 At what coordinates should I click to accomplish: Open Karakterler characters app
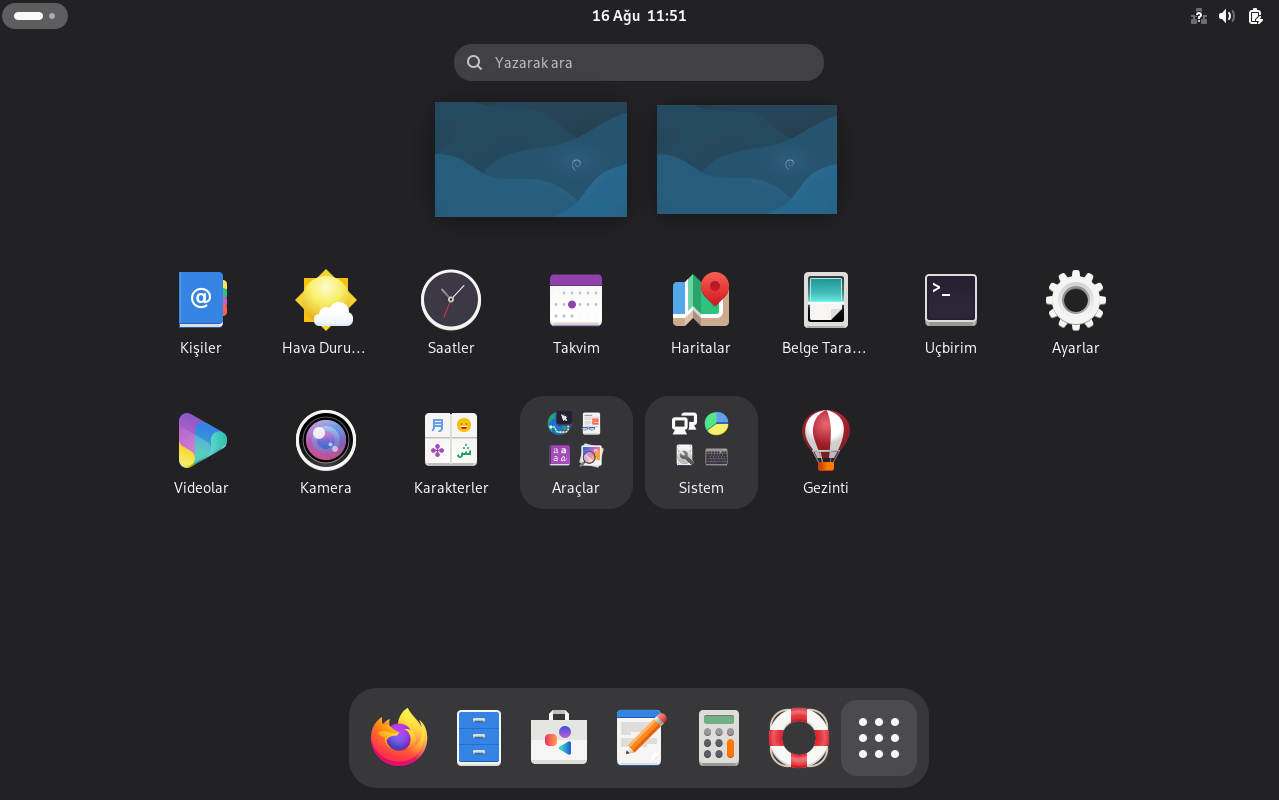pos(451,440)
